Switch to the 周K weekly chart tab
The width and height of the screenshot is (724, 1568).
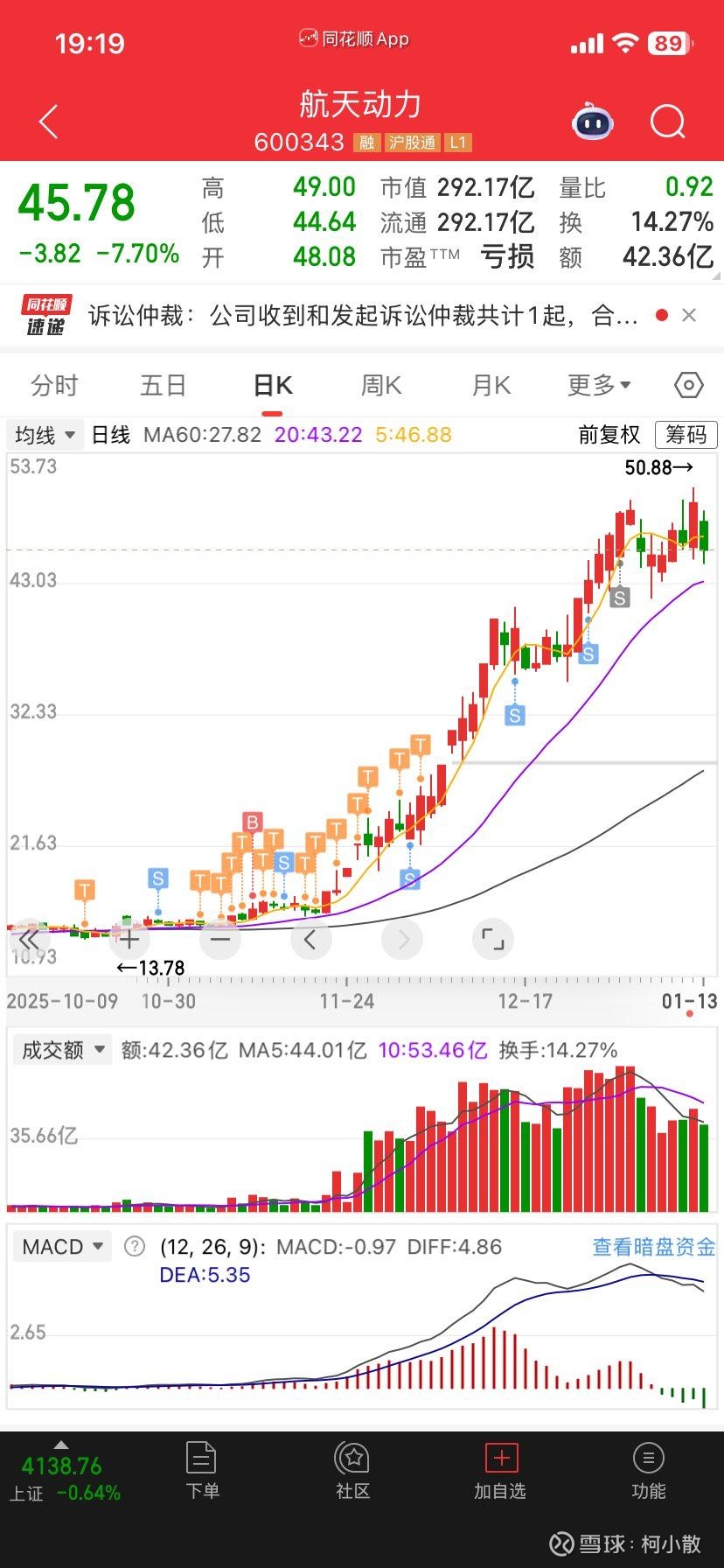[380, 384]
